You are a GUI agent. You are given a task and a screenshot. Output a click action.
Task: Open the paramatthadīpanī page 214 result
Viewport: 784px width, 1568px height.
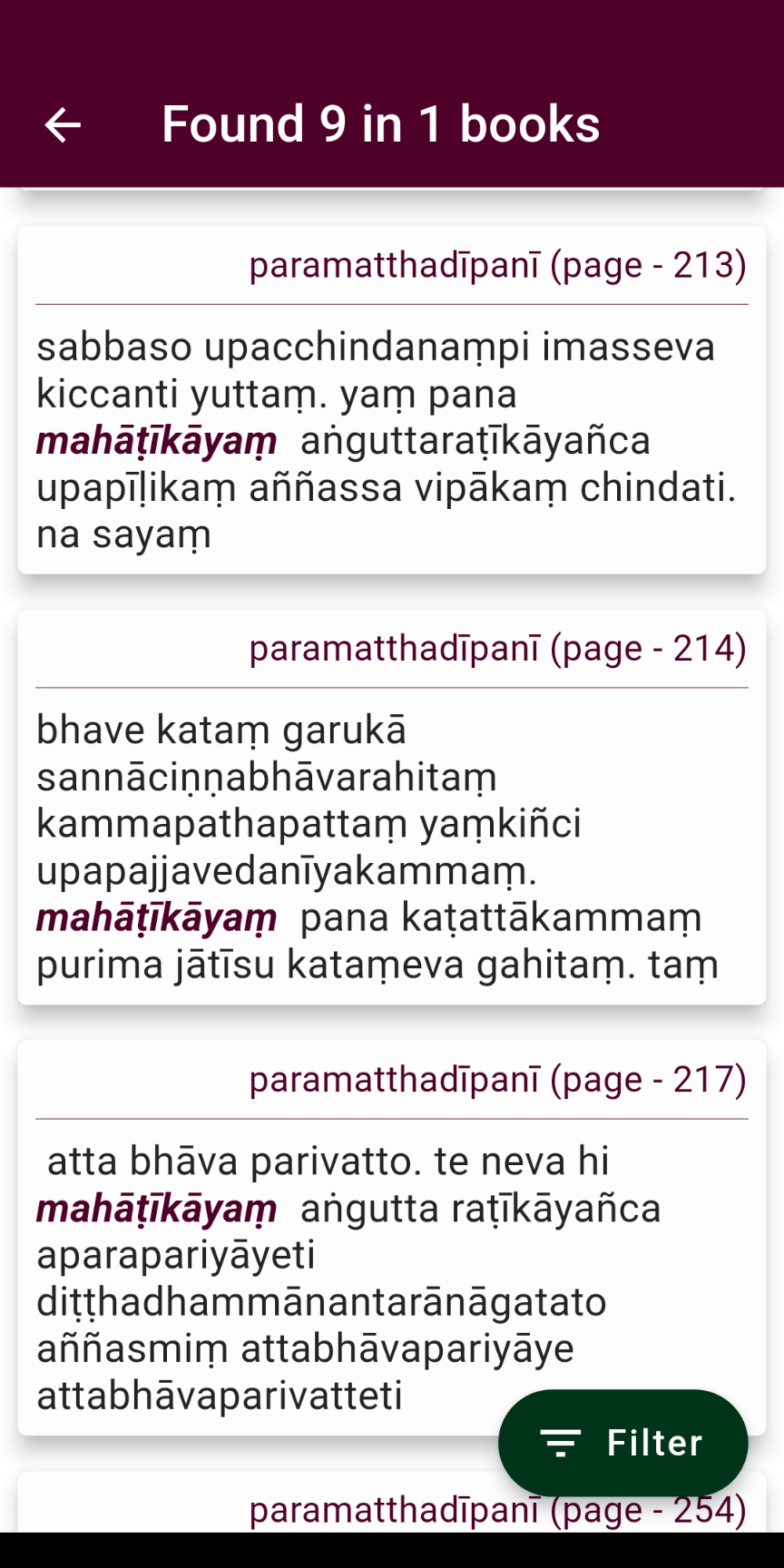[392, 808]
